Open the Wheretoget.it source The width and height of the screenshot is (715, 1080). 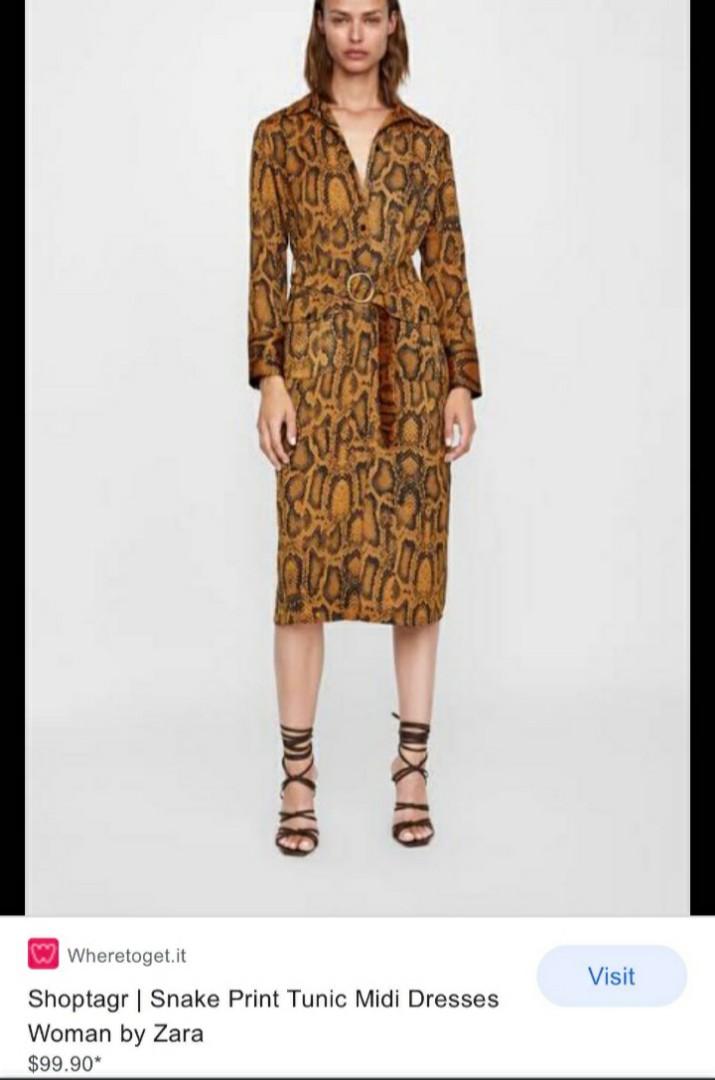(126, 955)
